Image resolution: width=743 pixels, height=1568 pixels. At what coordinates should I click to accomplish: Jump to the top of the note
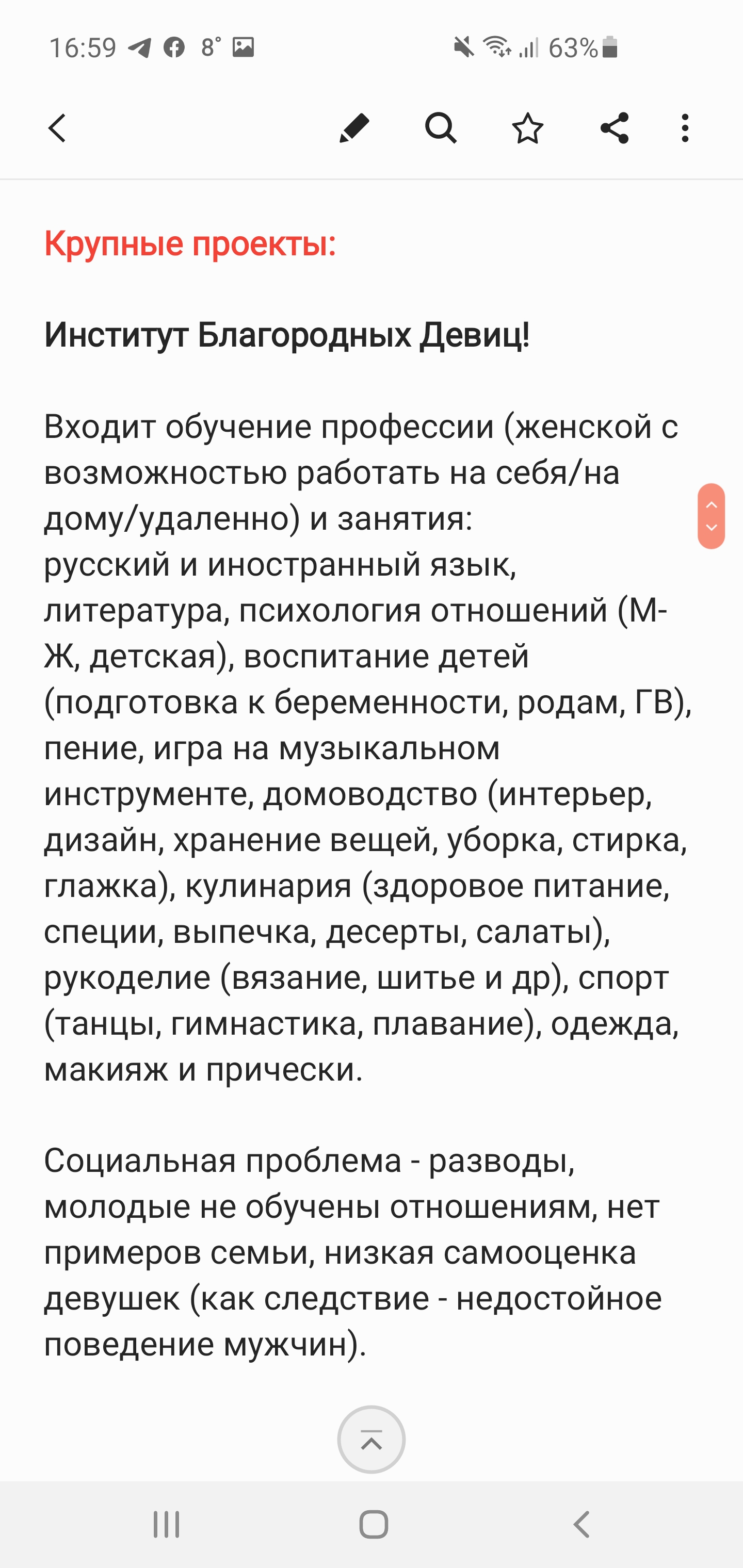[x=371, y=1440]
